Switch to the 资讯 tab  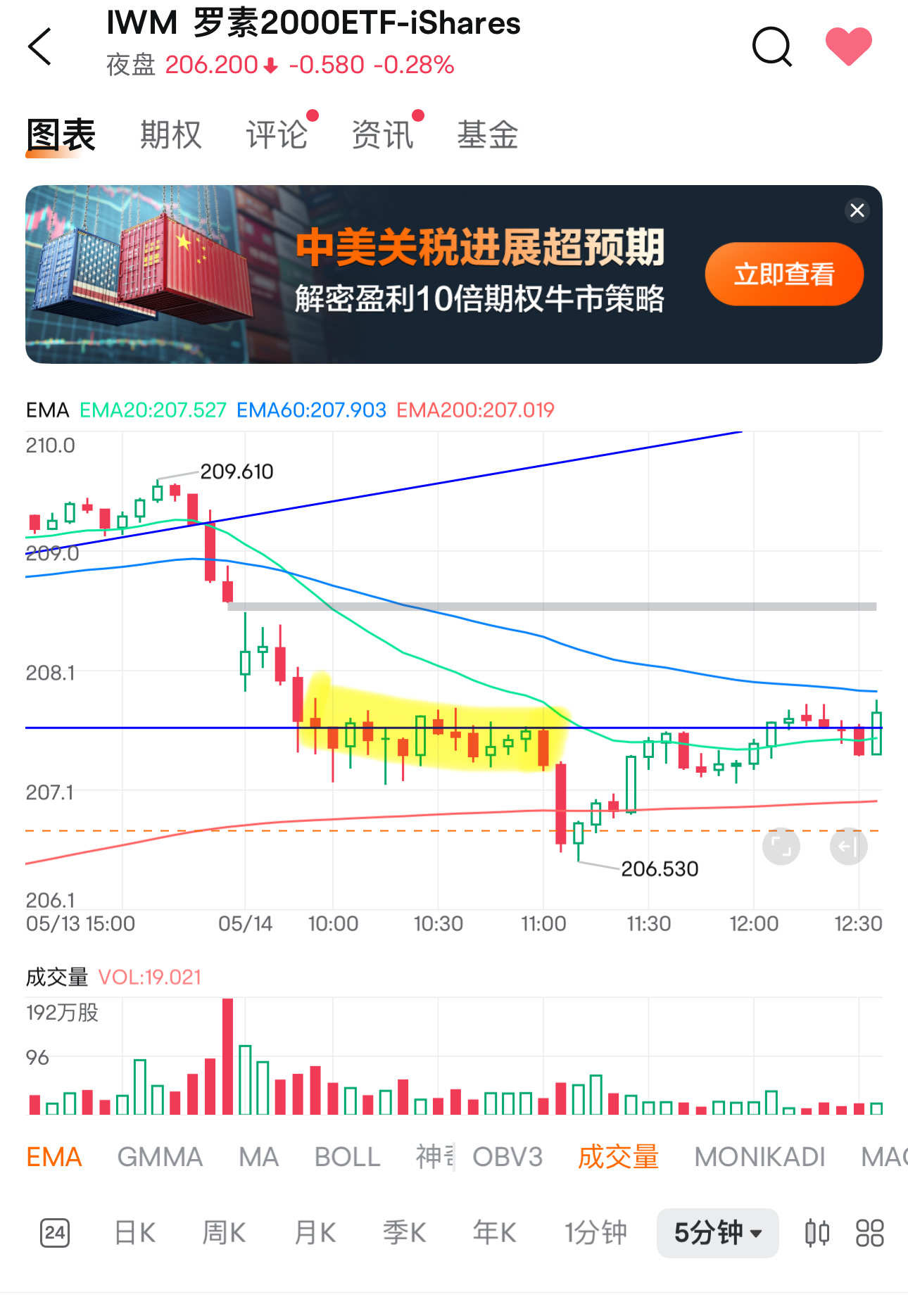(382, 134)
